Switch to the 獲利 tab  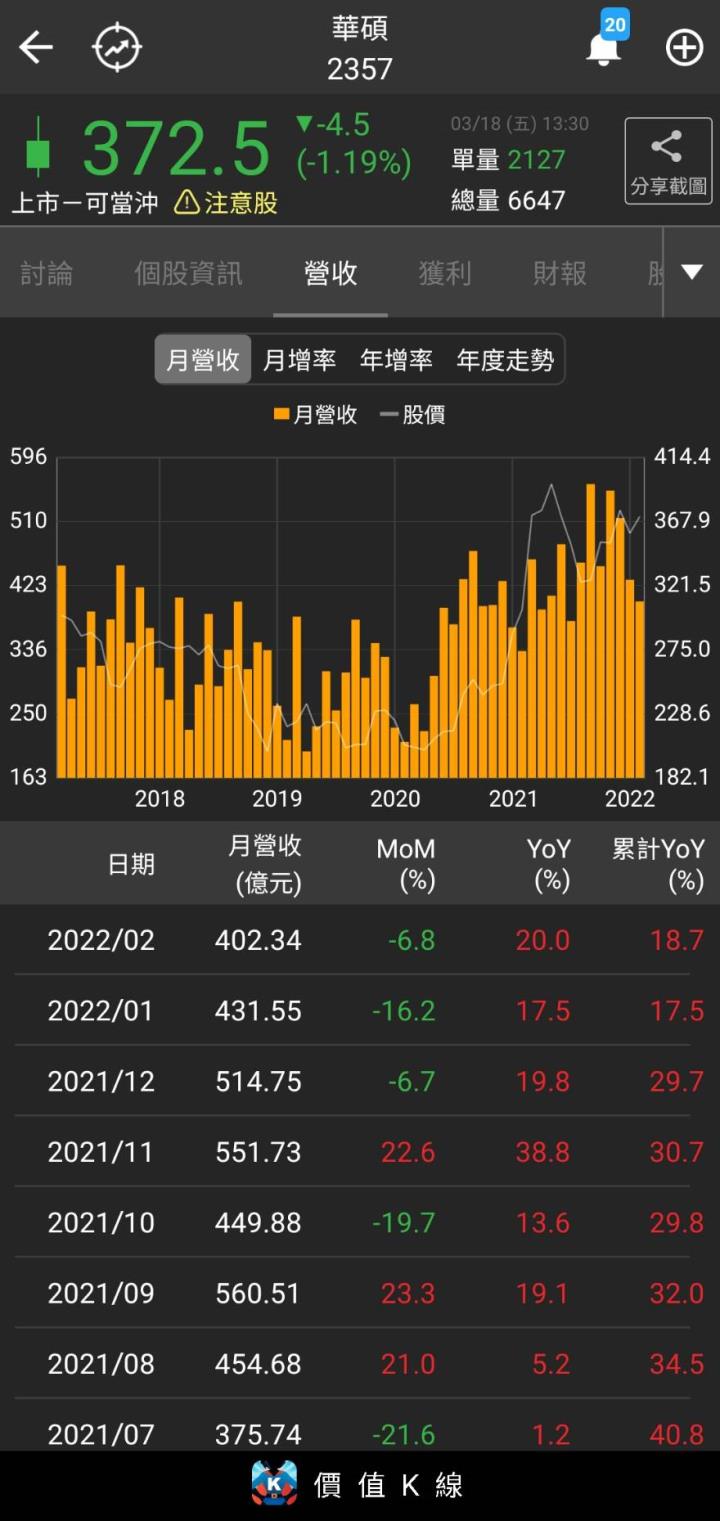coord(444,273)
